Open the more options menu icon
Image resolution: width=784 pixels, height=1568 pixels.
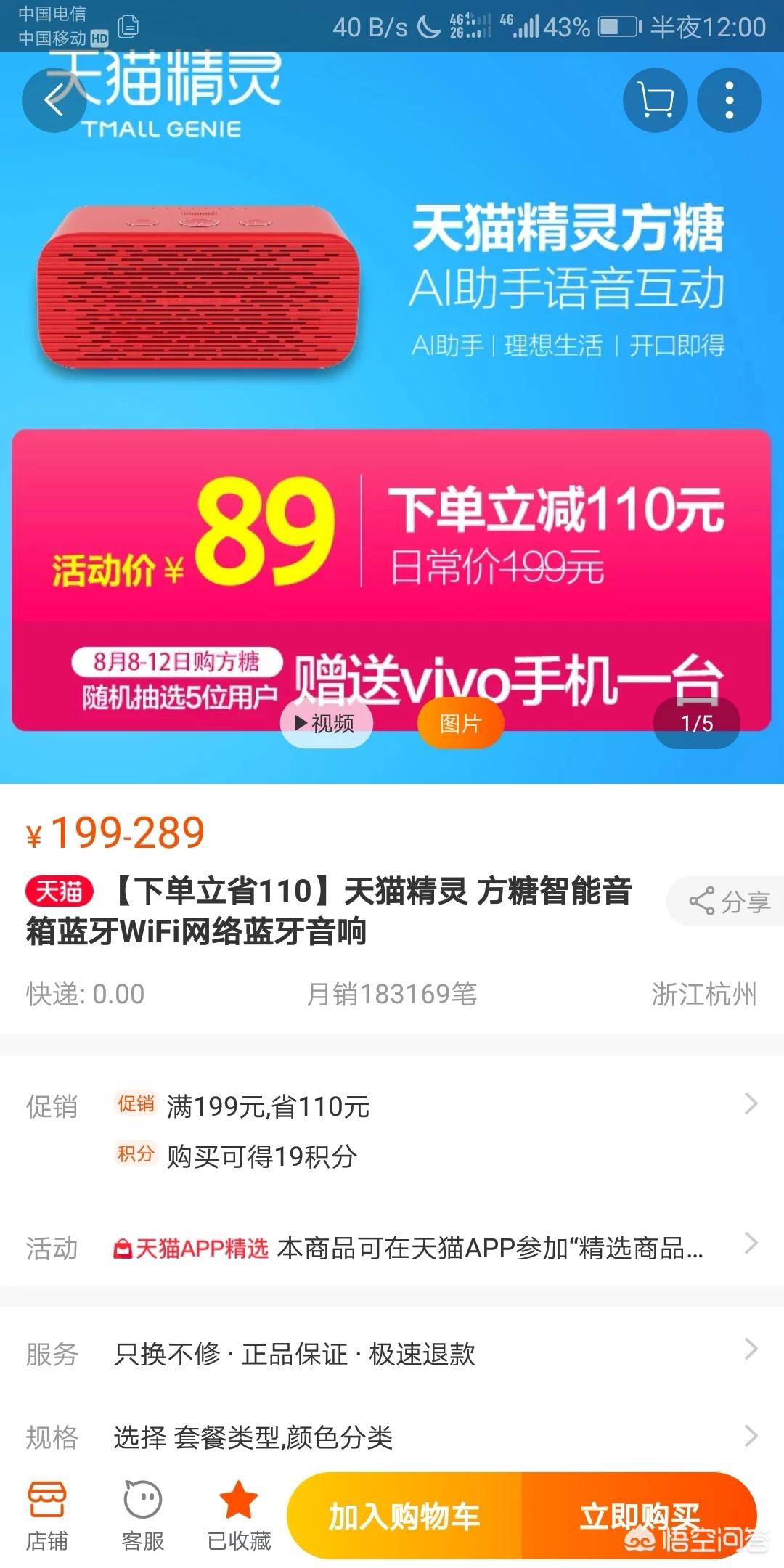(729, 100)
